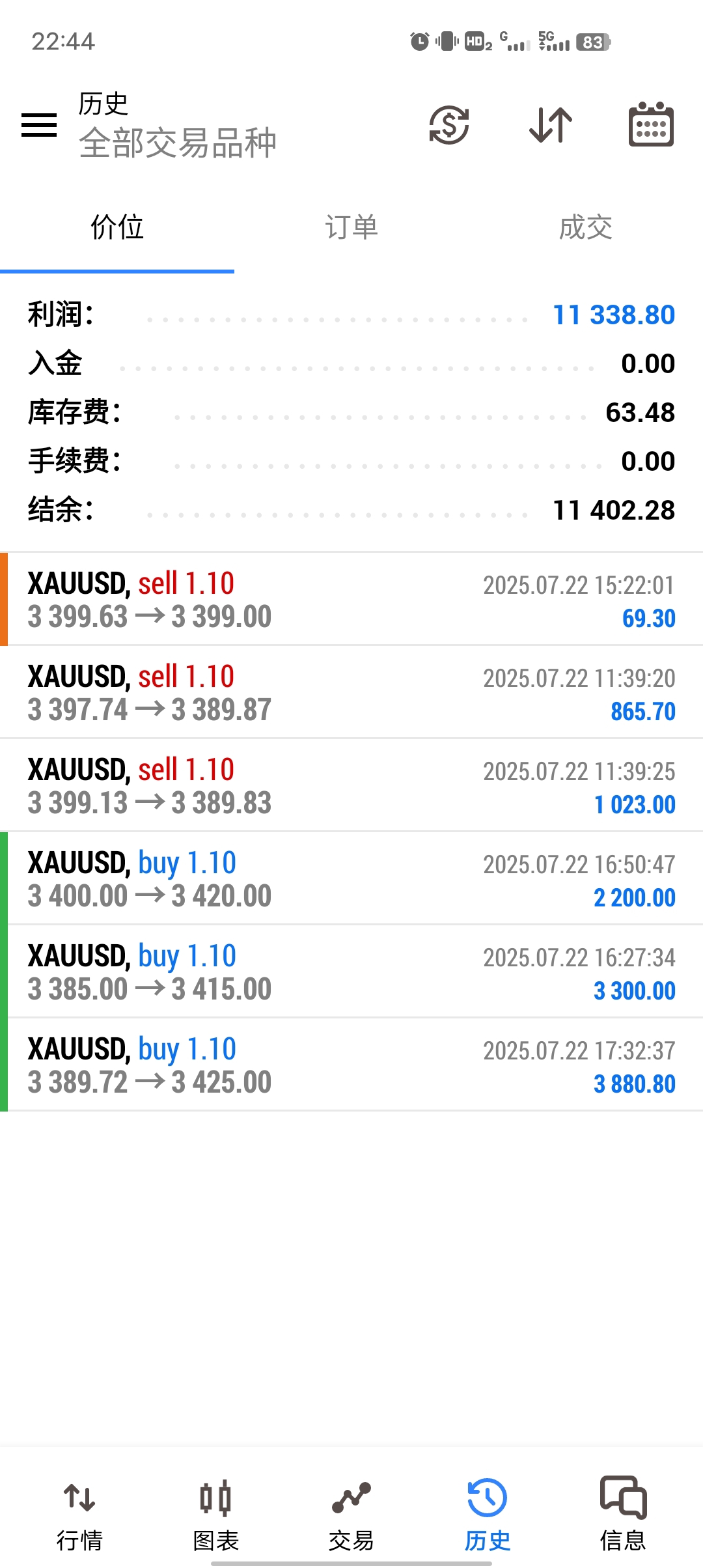The height and width of the screenshot is (1568, 703).
Task: Open the buy trade with profit 3 300.00
Action: [351, 972]
